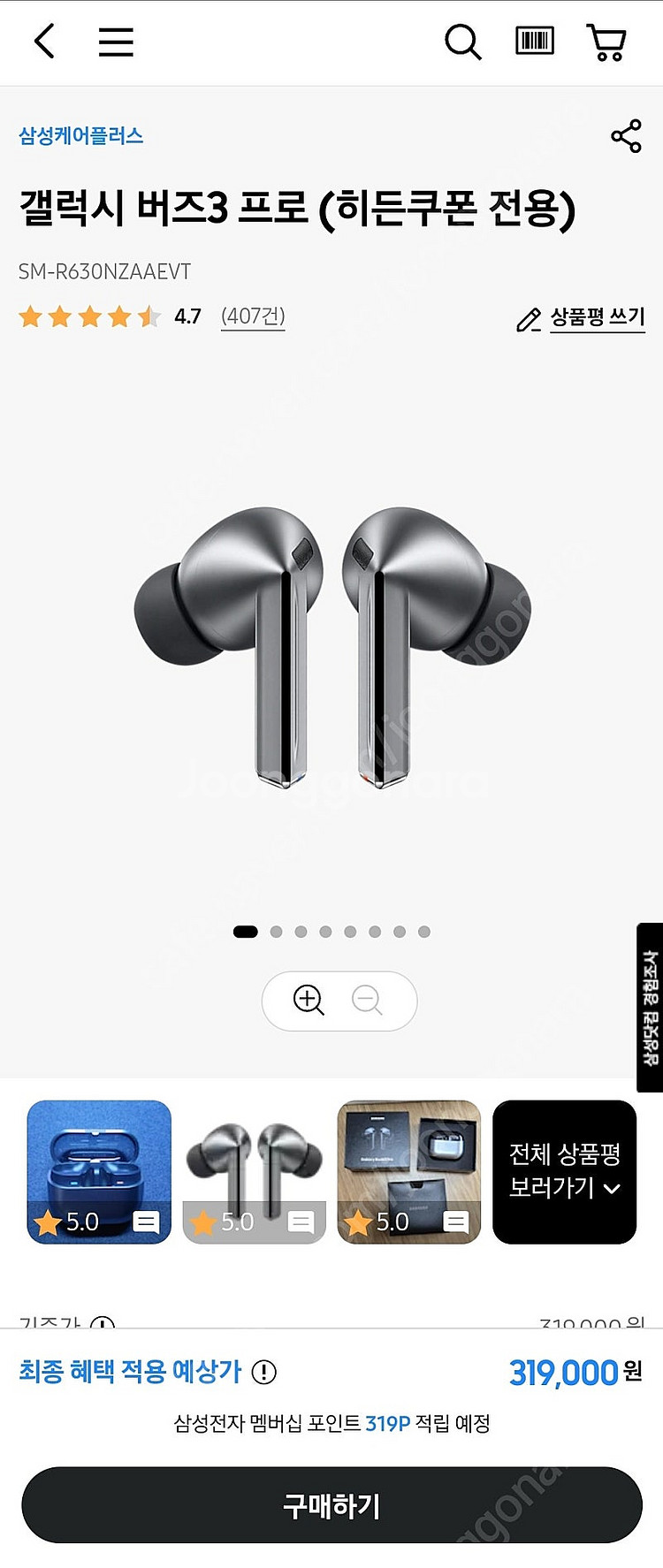The width and height of the screenshot is (663, 1568).
Task: Tap the 구매하기 button
Action: (x=331, y=1505)
